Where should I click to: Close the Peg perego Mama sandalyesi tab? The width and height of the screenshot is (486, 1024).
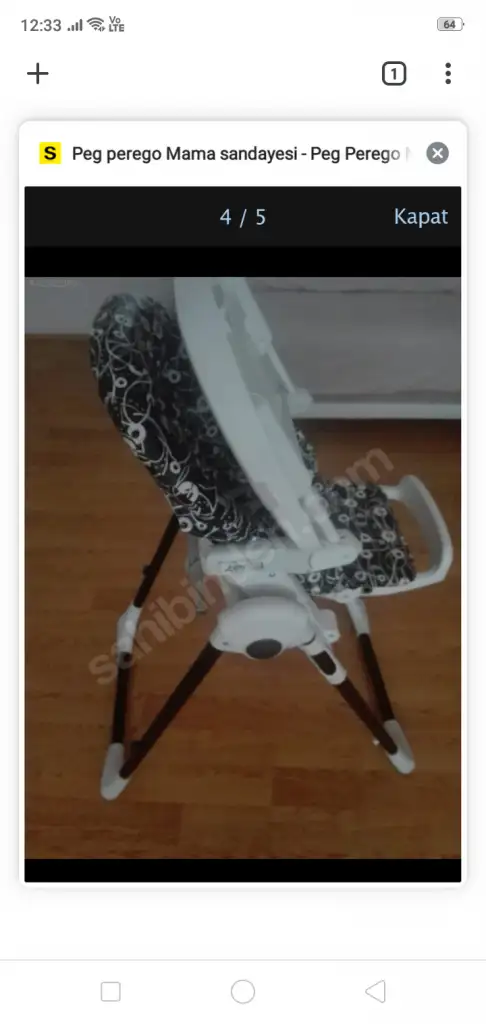pyautogui.click(x=438, y=153)
